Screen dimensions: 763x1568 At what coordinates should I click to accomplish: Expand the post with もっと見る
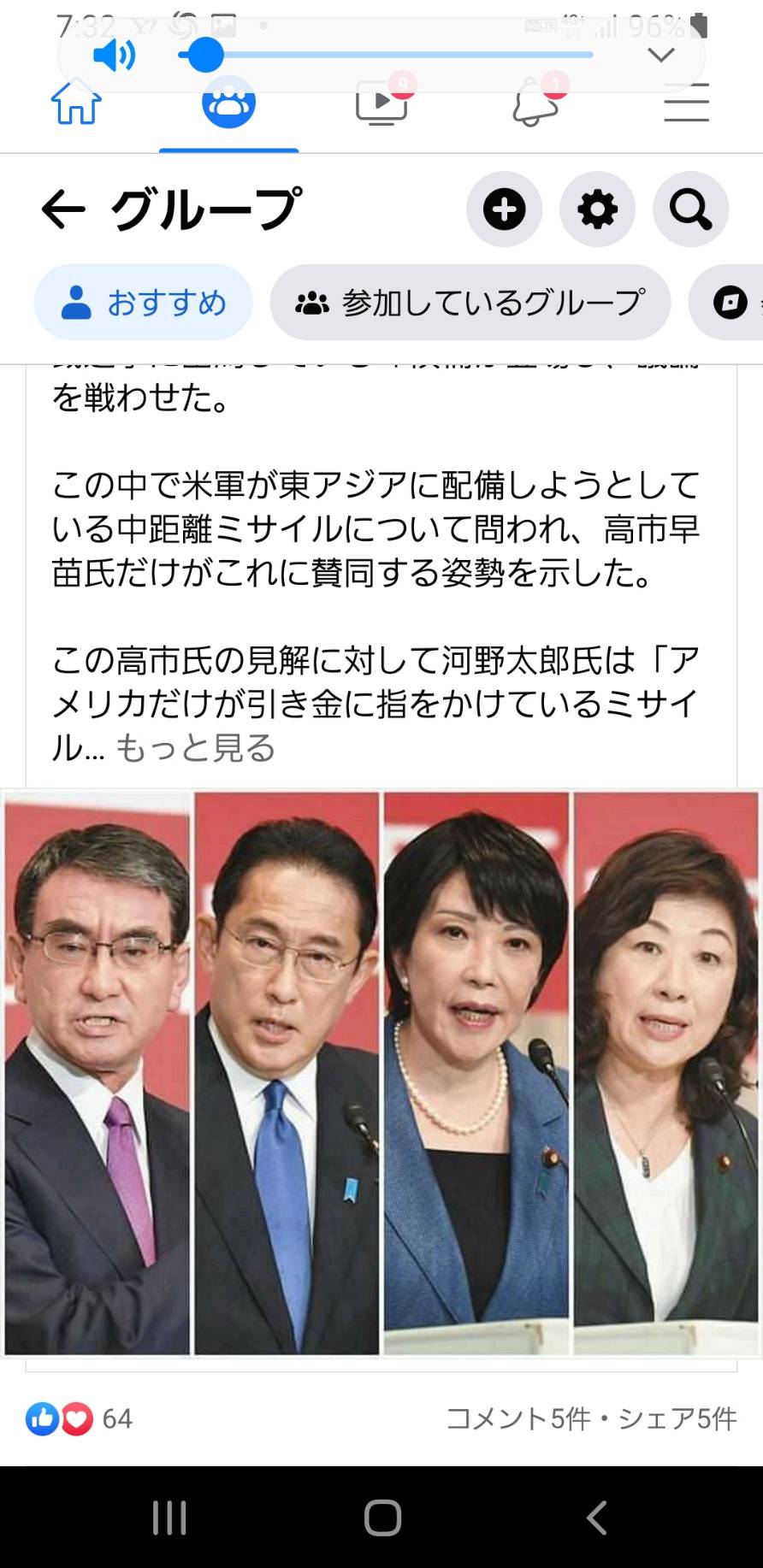click(x=196, y=748)
